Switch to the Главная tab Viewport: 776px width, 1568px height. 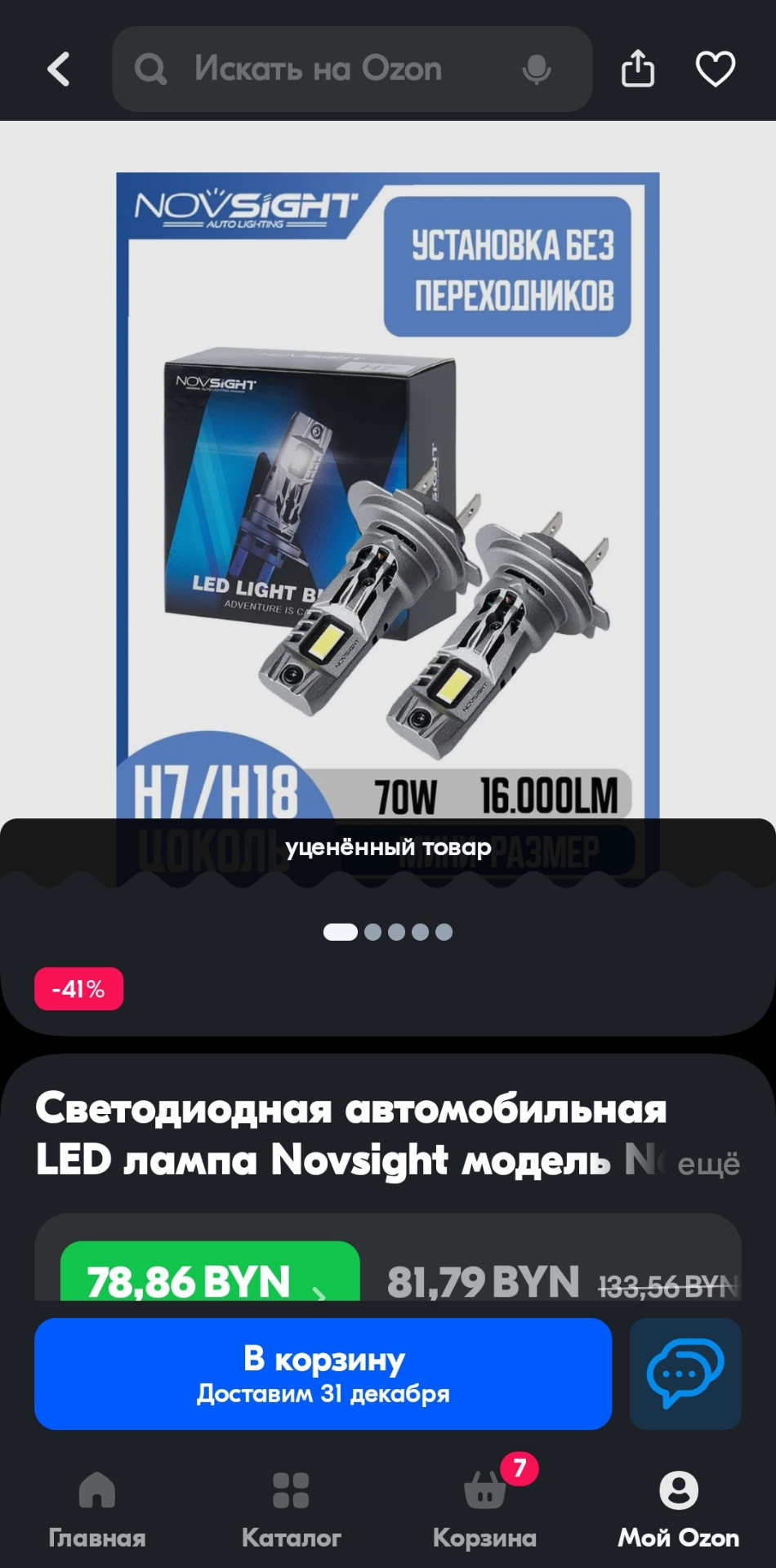pos(97,1509)
